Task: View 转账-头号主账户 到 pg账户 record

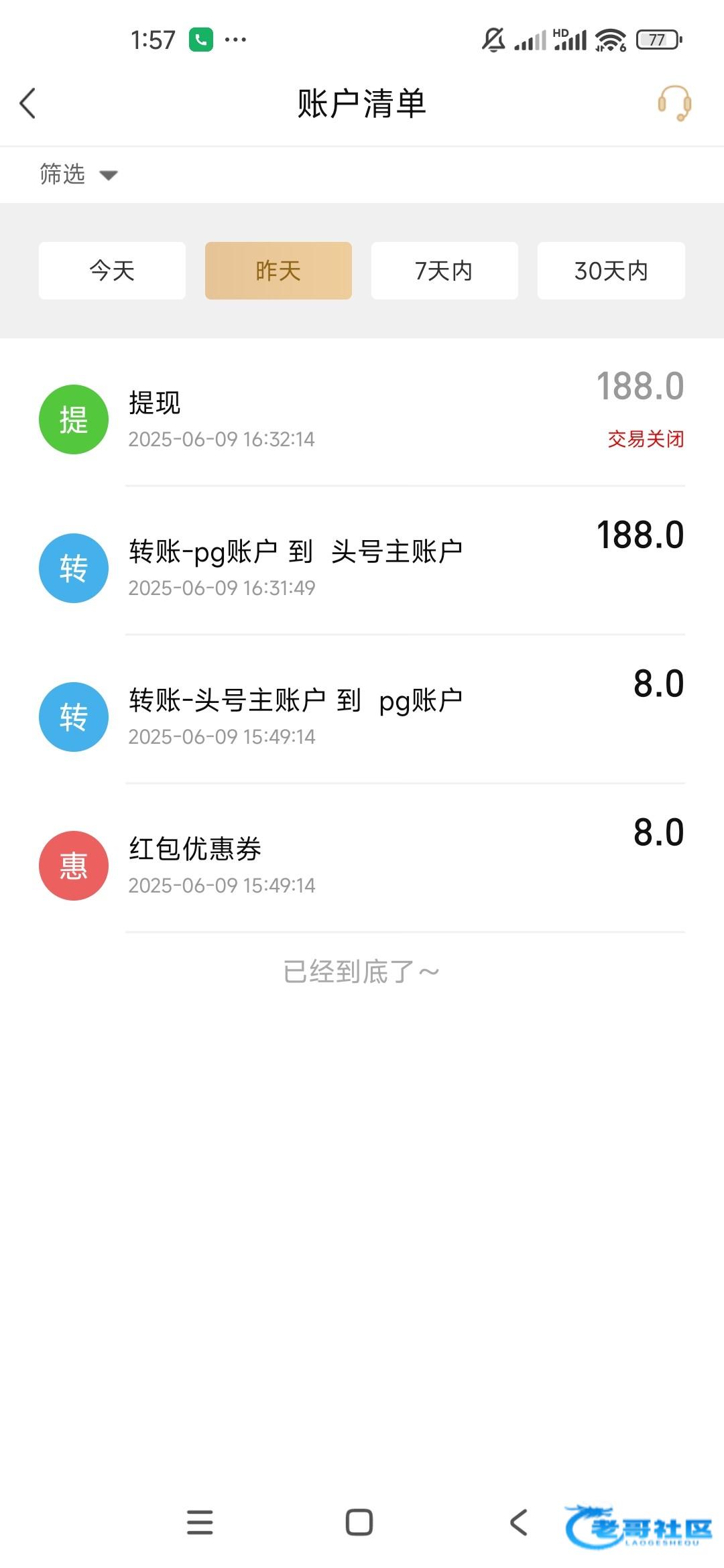Action: 362,717
